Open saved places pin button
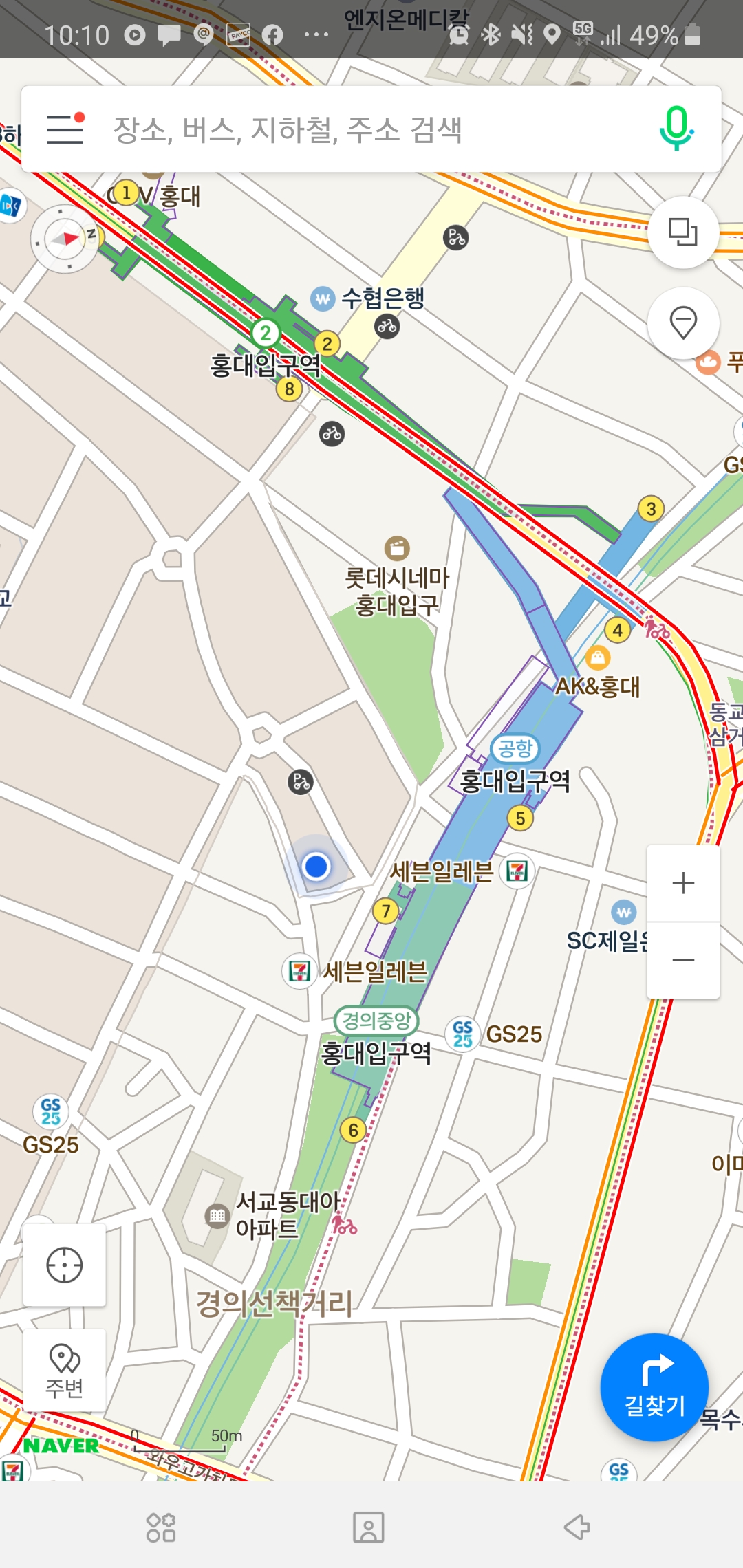Image resolution: width=743 pixels, height=1568 pixels. (x=683, y=323)
